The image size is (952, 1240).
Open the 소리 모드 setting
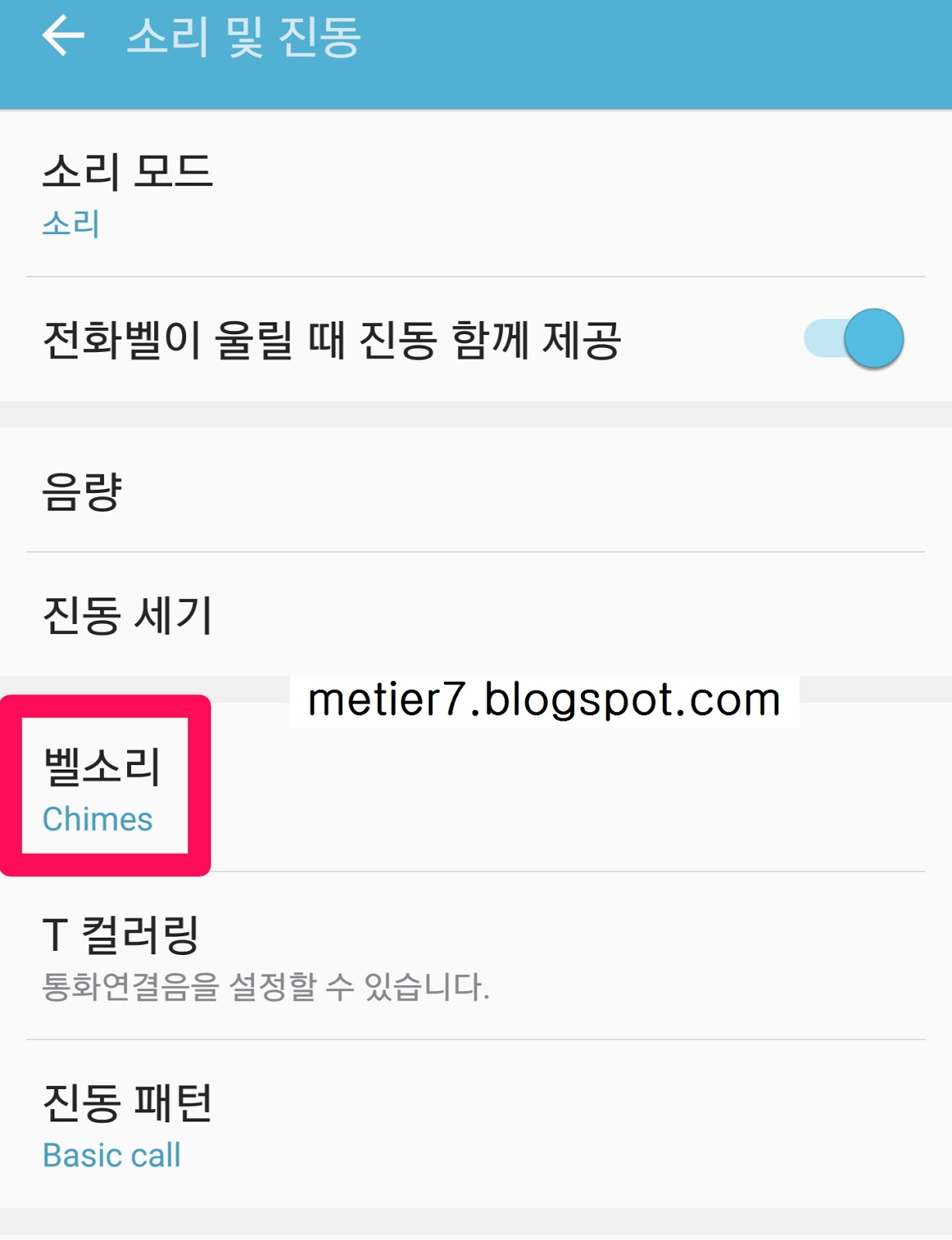(x=476, y=194)
